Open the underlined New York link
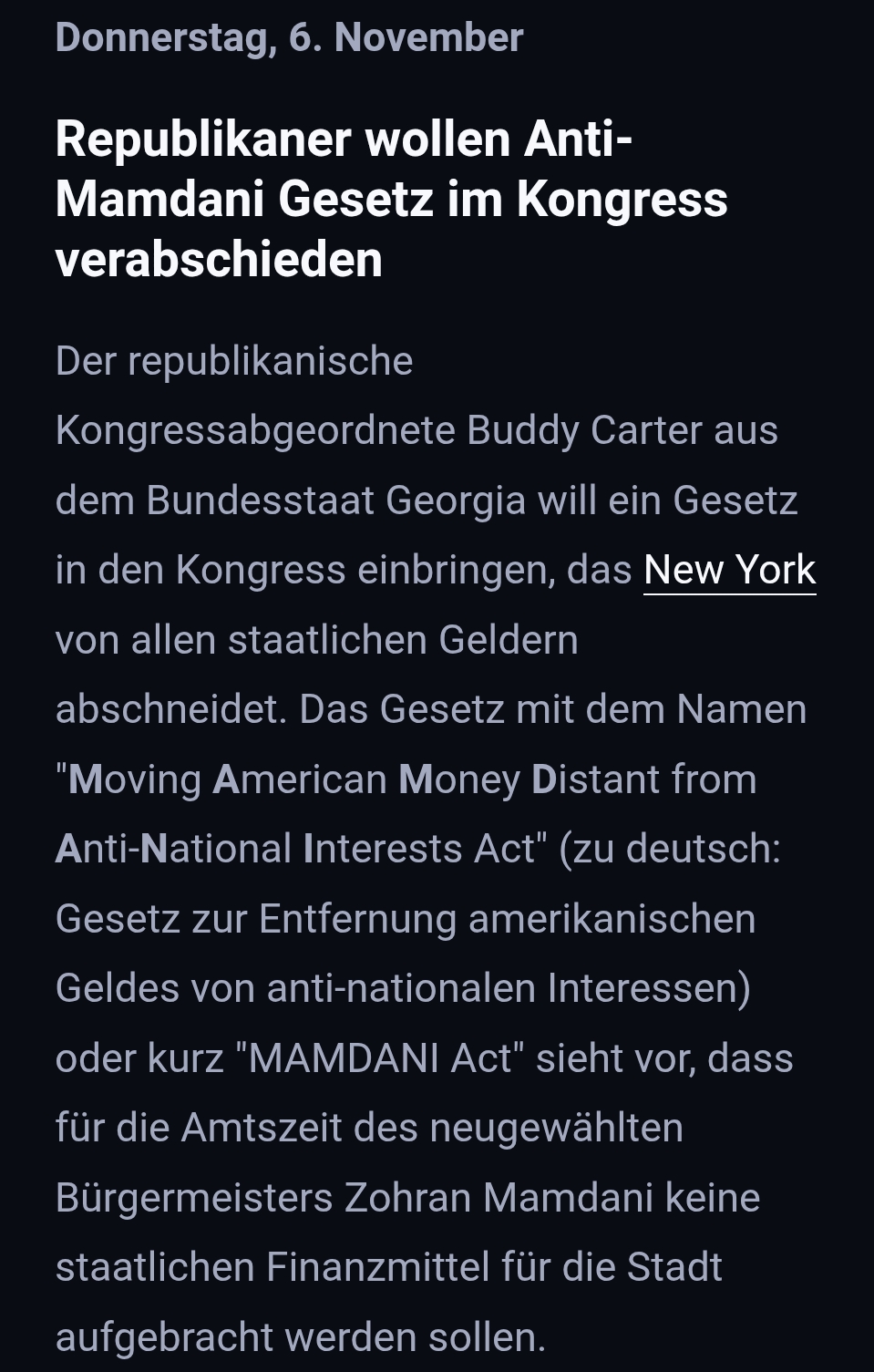 [x=729, y=571]
